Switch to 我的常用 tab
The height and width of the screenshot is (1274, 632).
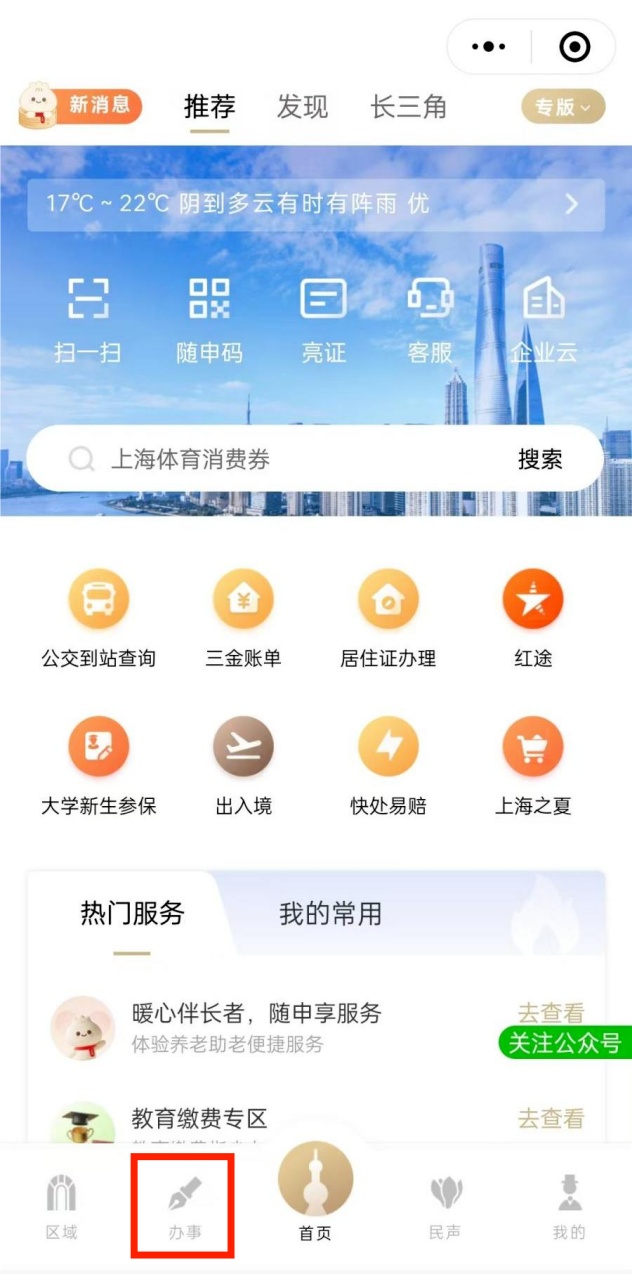click(330, 913)
